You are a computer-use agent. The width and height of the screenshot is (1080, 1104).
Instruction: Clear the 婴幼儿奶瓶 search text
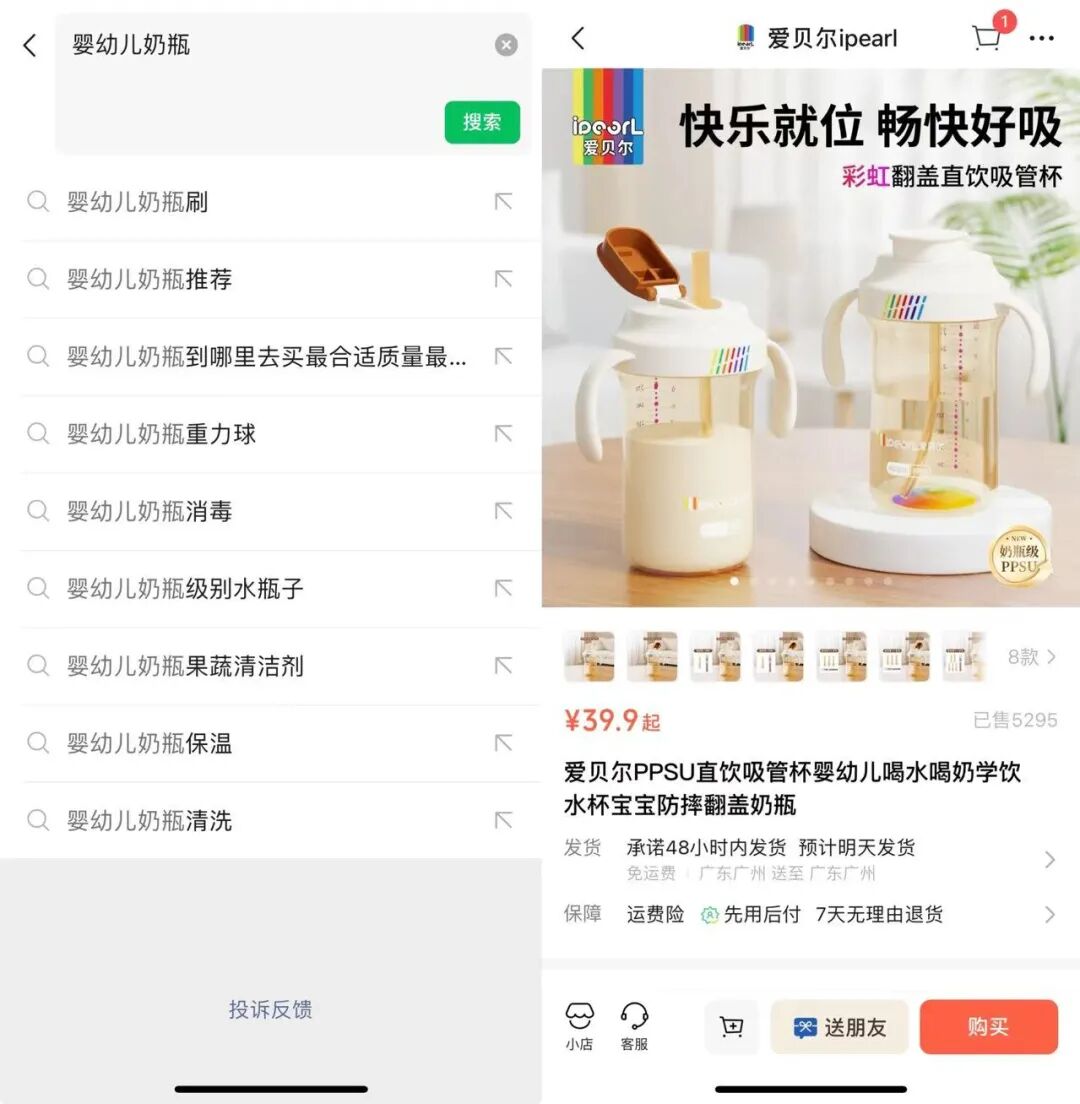[x=506, y=45]
